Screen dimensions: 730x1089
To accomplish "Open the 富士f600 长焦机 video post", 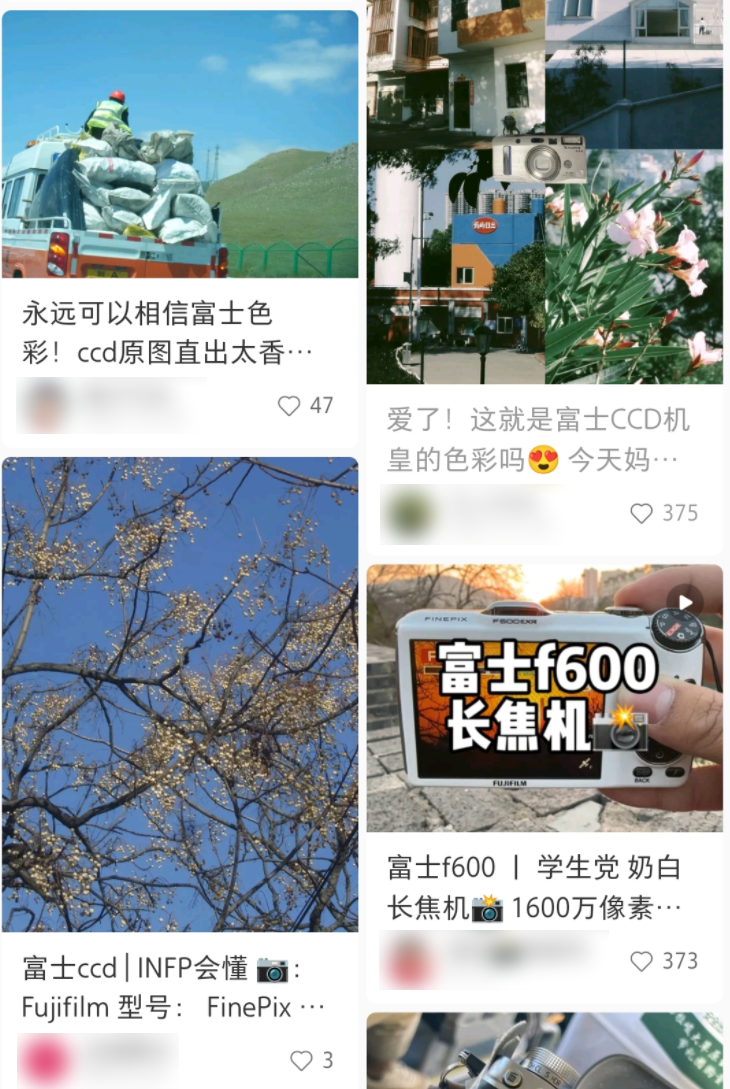I will 544,698.
